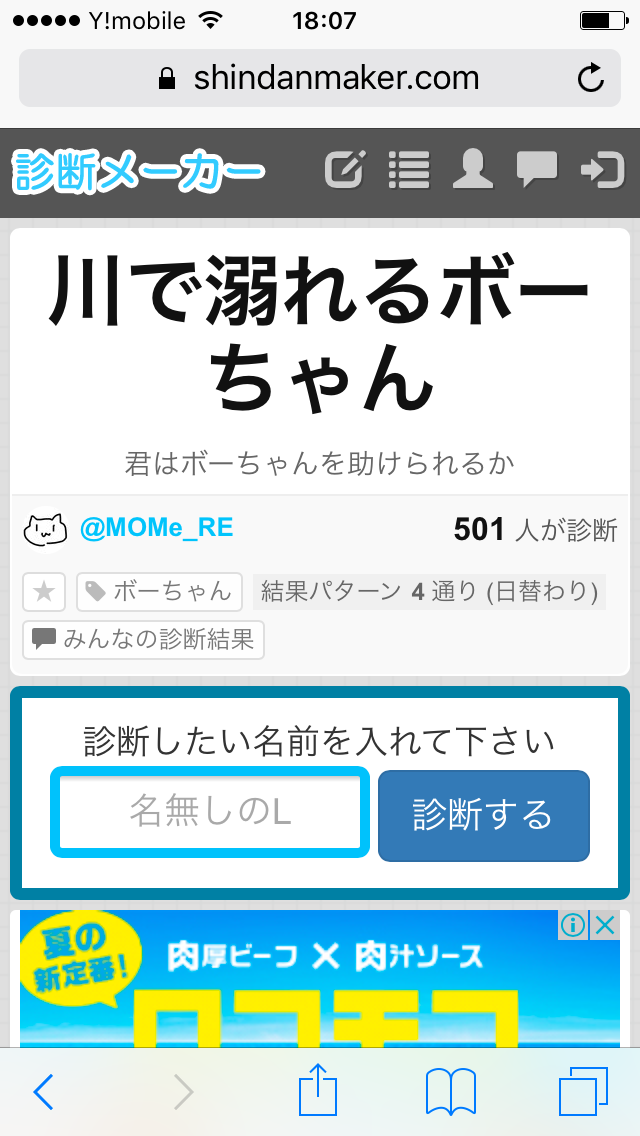
Task: Open the Safari share sheet
Action: point(320,1091)
